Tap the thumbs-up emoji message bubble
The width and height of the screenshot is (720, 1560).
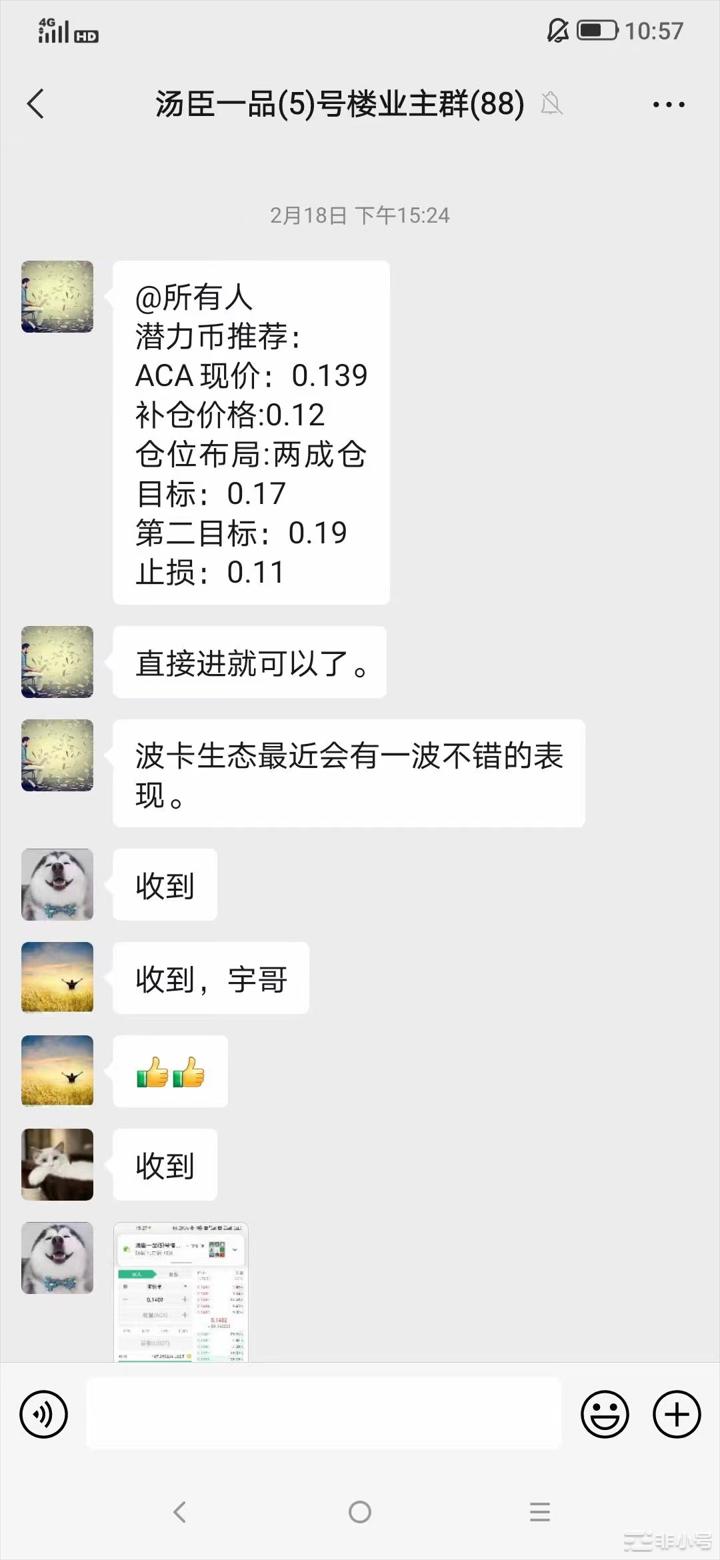pyautogui.click(x=170, y=1071)
